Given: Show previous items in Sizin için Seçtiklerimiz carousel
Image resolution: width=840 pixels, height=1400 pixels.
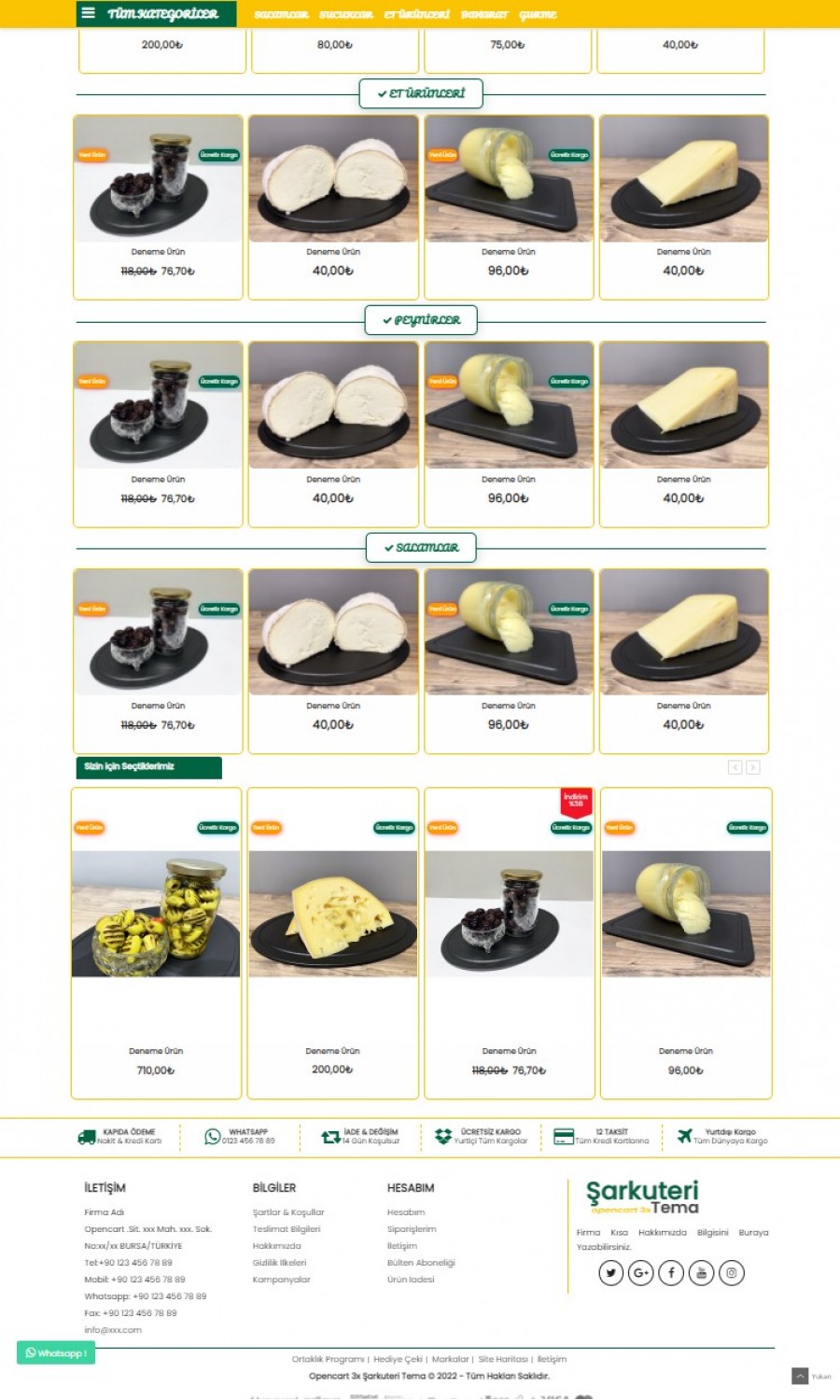Looking at the screenshot, I should pyautogui.click(x=735, y=767).
